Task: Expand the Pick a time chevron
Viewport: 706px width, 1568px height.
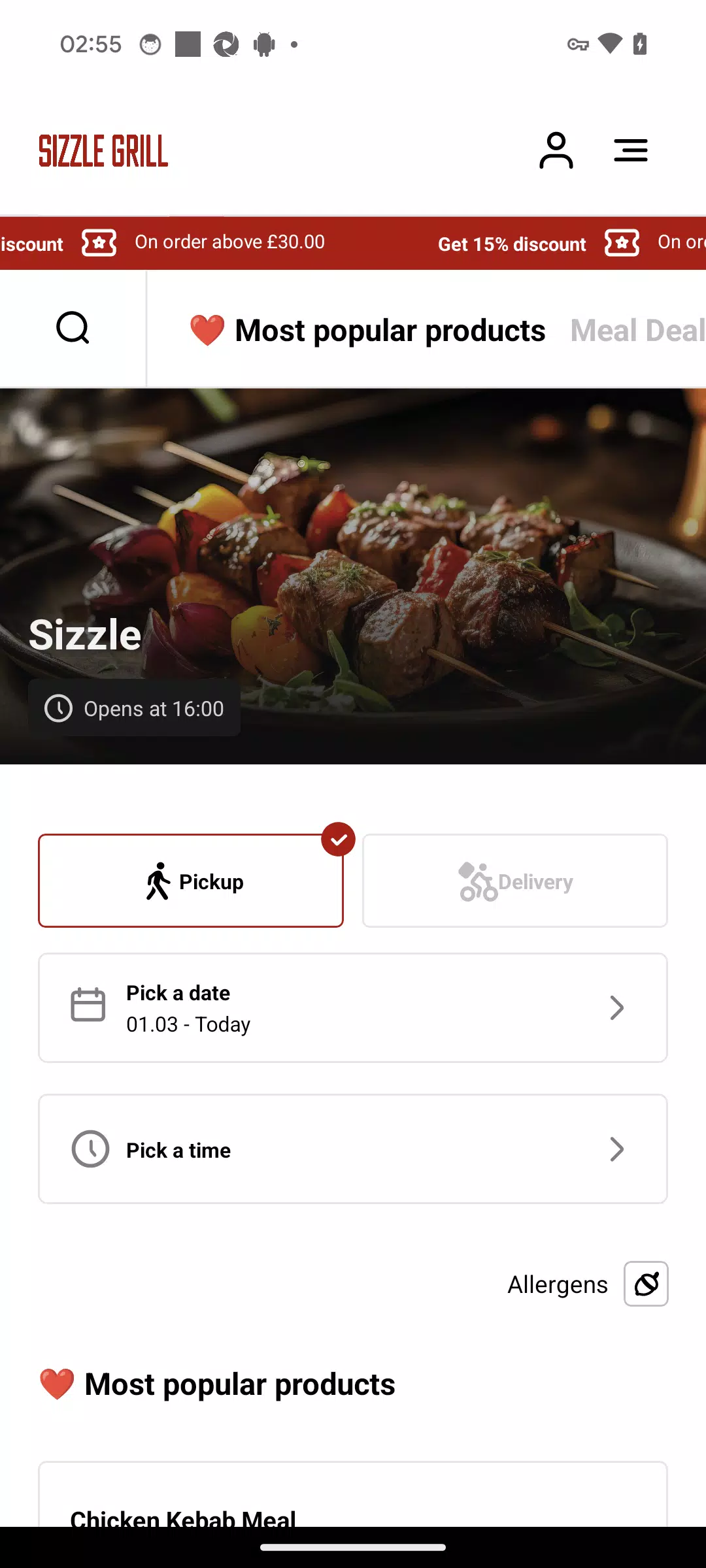Action: pos(616,1149)
